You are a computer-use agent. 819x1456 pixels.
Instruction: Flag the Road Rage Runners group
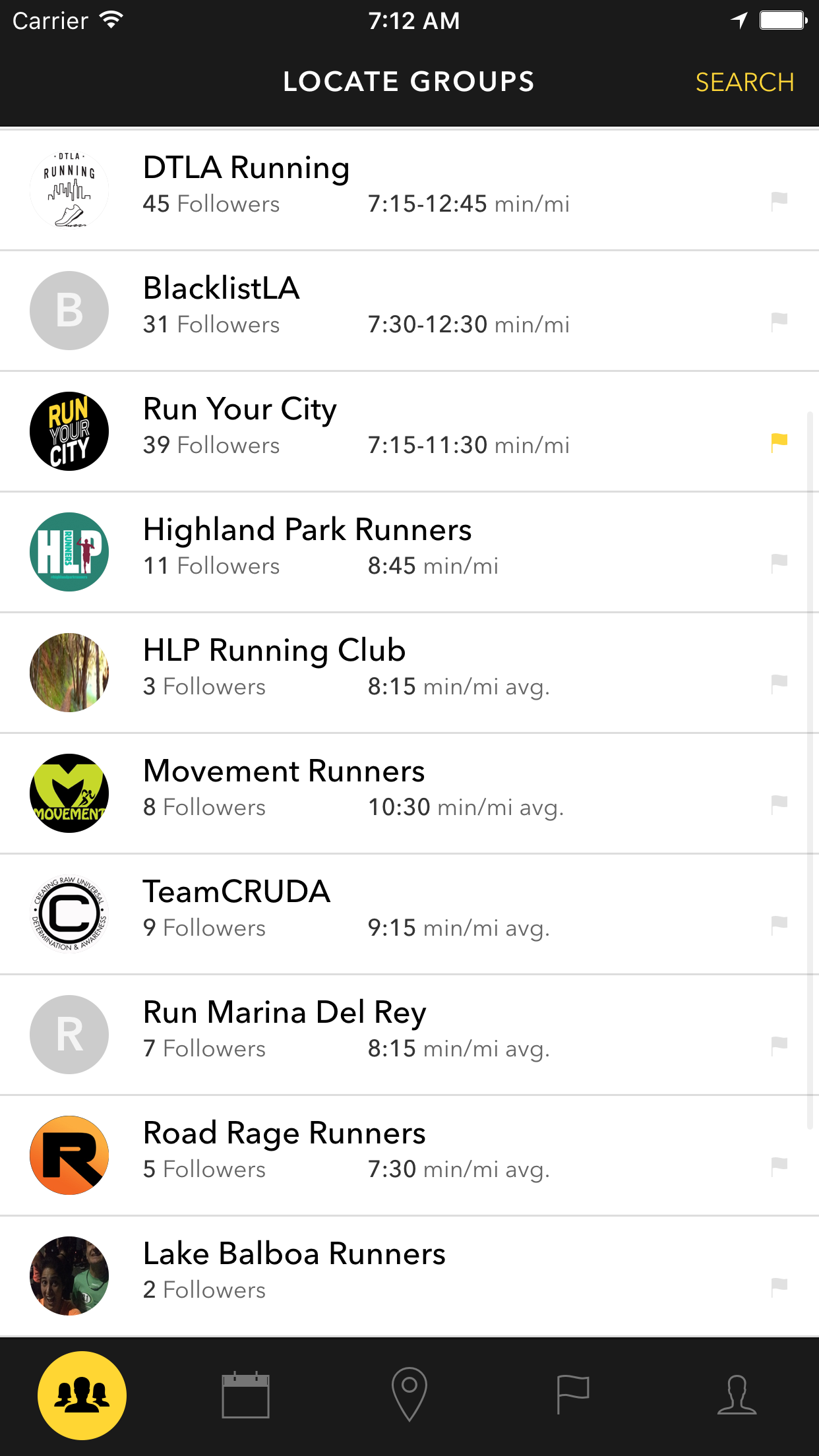779,1166
